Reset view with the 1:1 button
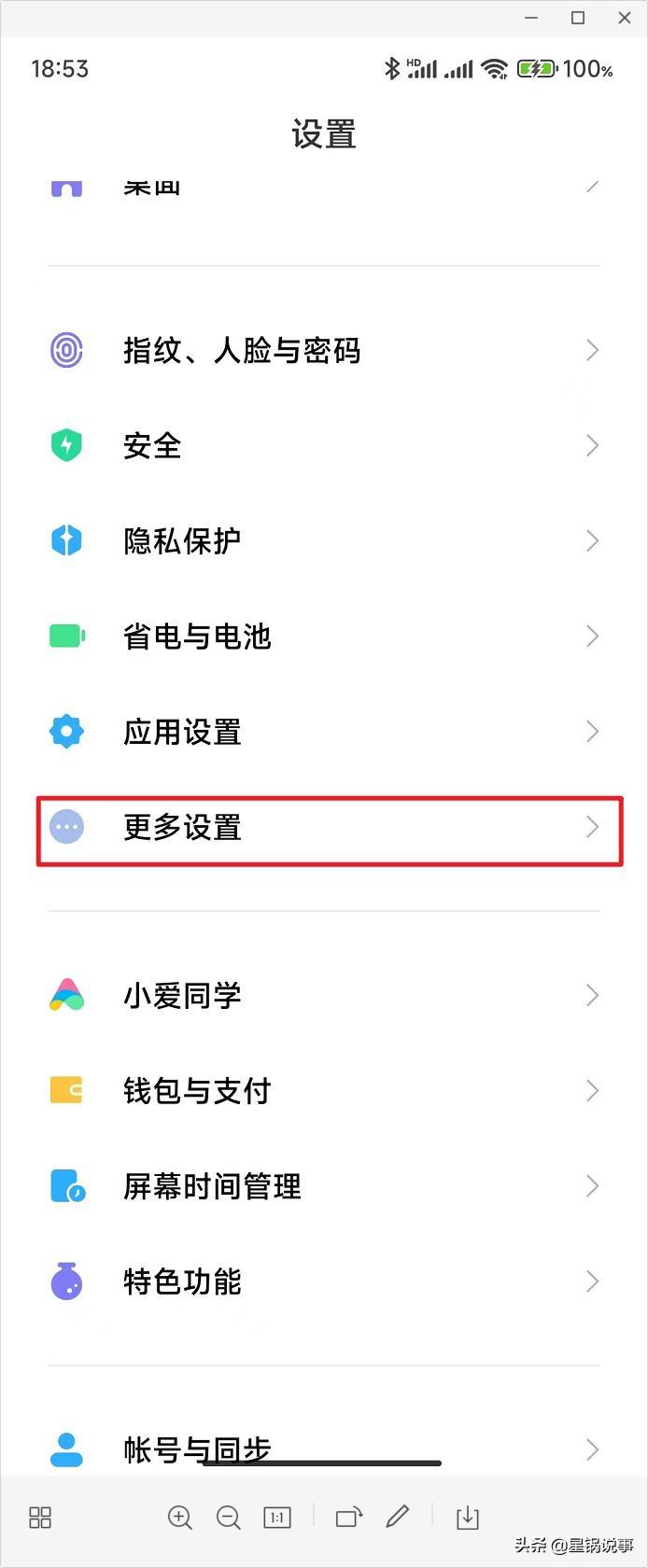Screen dimensions: 648x1568 pyautogui.click(x=277, y=1518)
